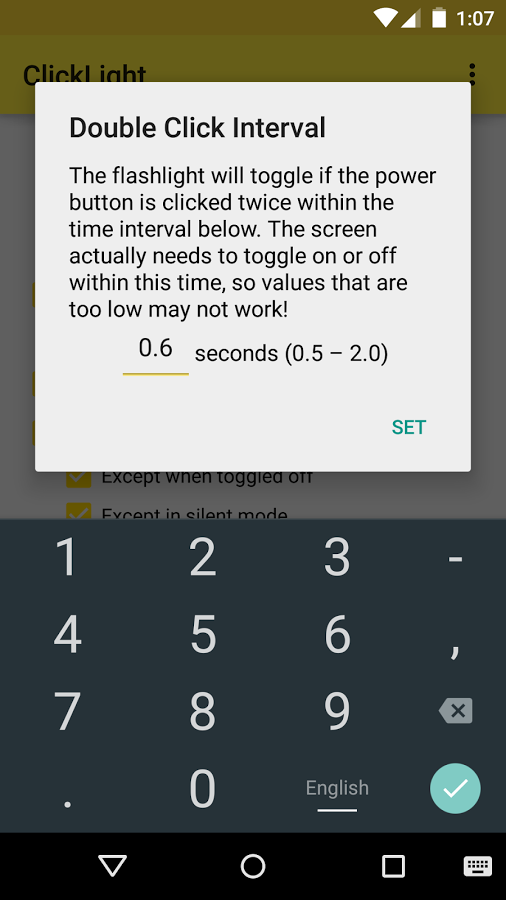Type digit 2 on the keypad
Screen dimensions: 506x900
(203, 557)
